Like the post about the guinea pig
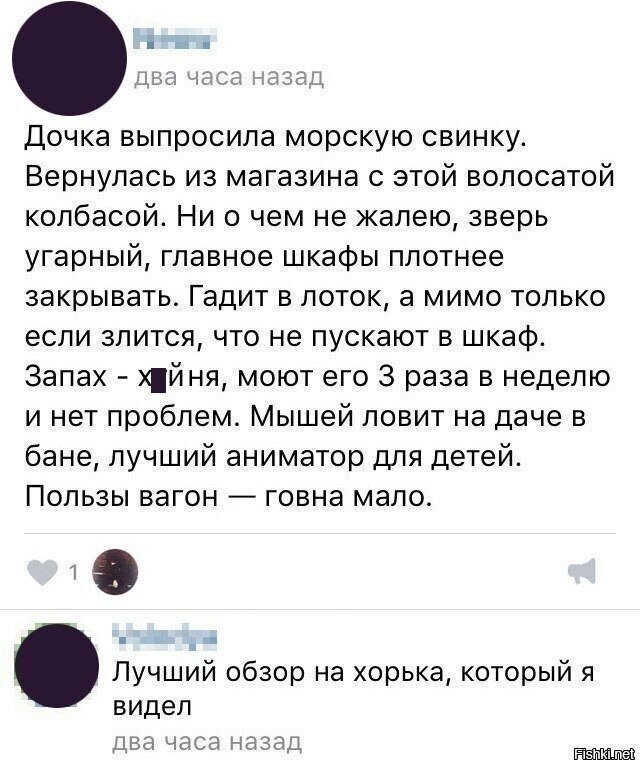This screenshot has width=640, height=766. tap(46, 573)
